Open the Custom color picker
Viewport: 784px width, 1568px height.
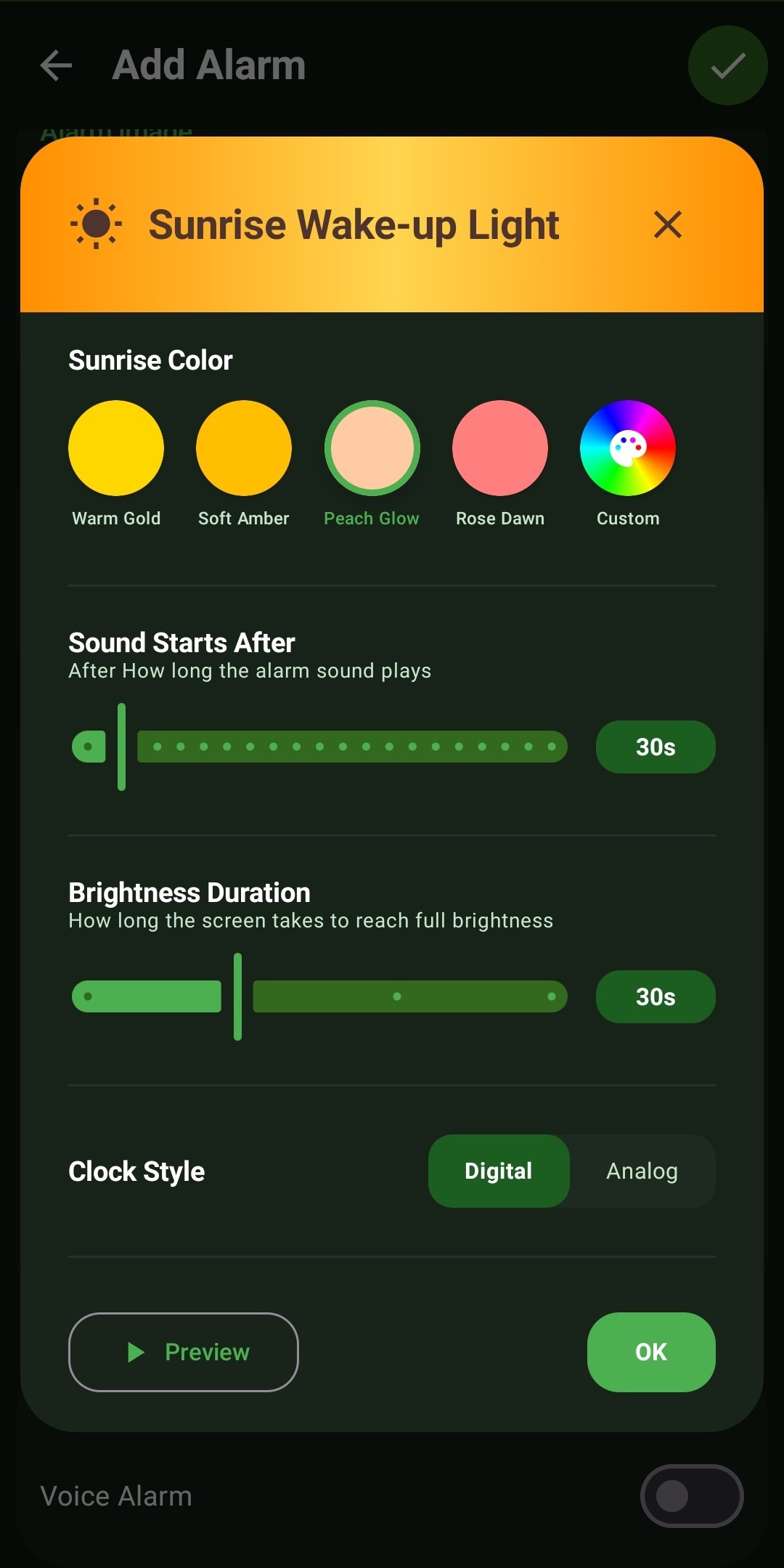(628, 448)
